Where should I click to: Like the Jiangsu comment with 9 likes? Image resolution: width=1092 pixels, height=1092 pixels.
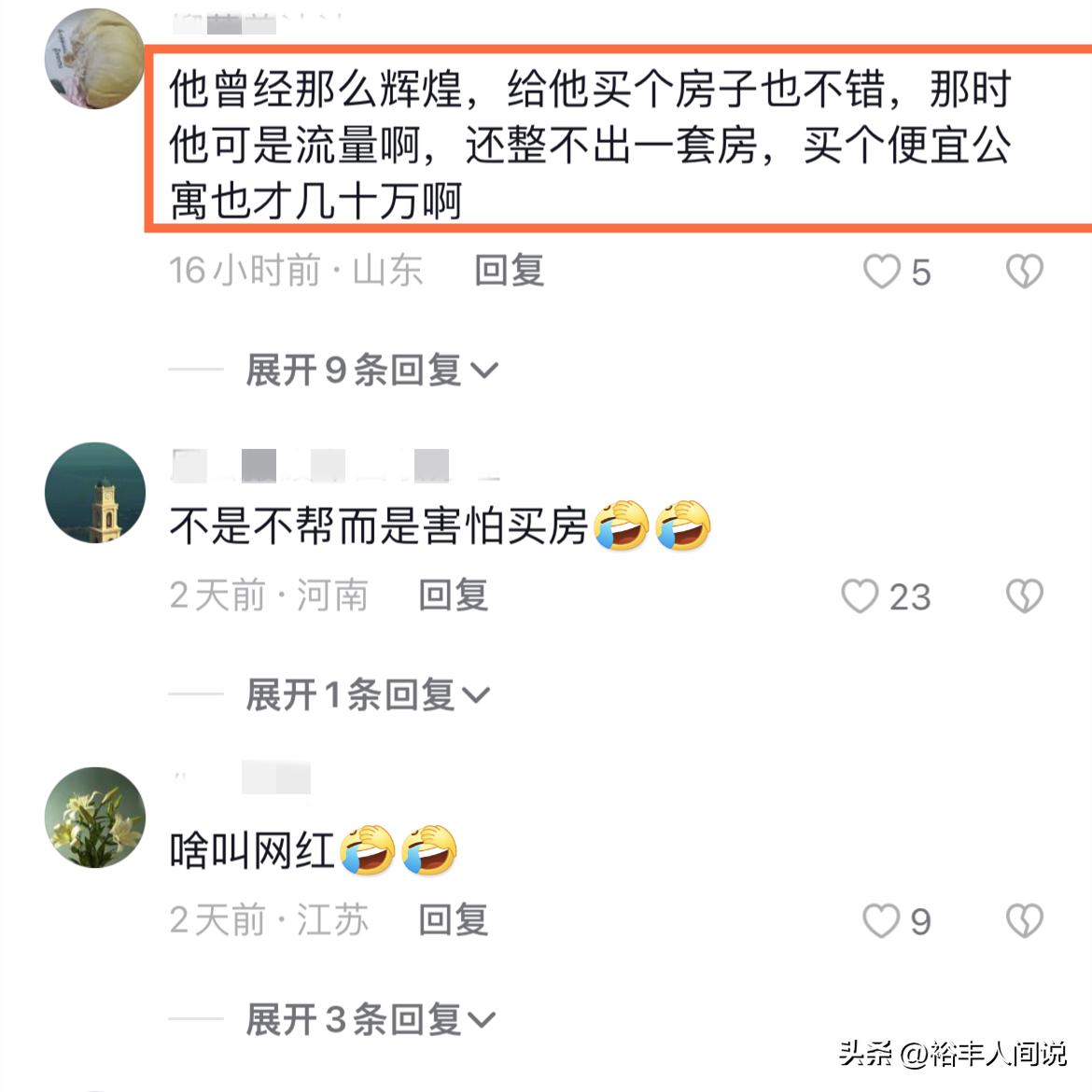coord(882,921)
